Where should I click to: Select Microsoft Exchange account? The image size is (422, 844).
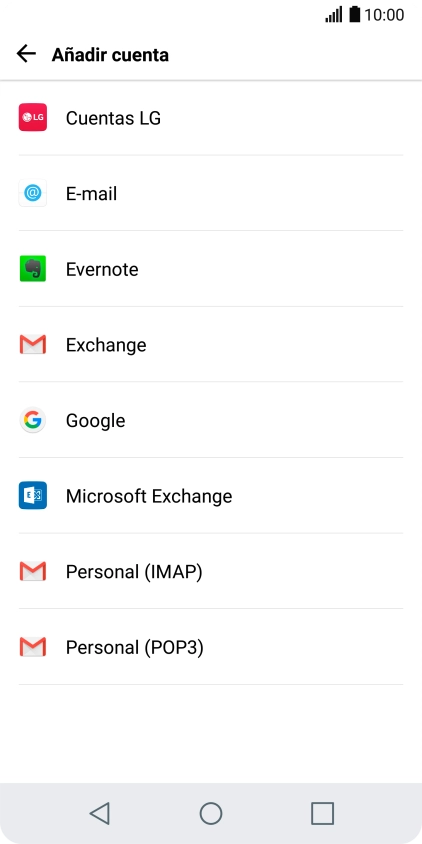pos(211,496)
